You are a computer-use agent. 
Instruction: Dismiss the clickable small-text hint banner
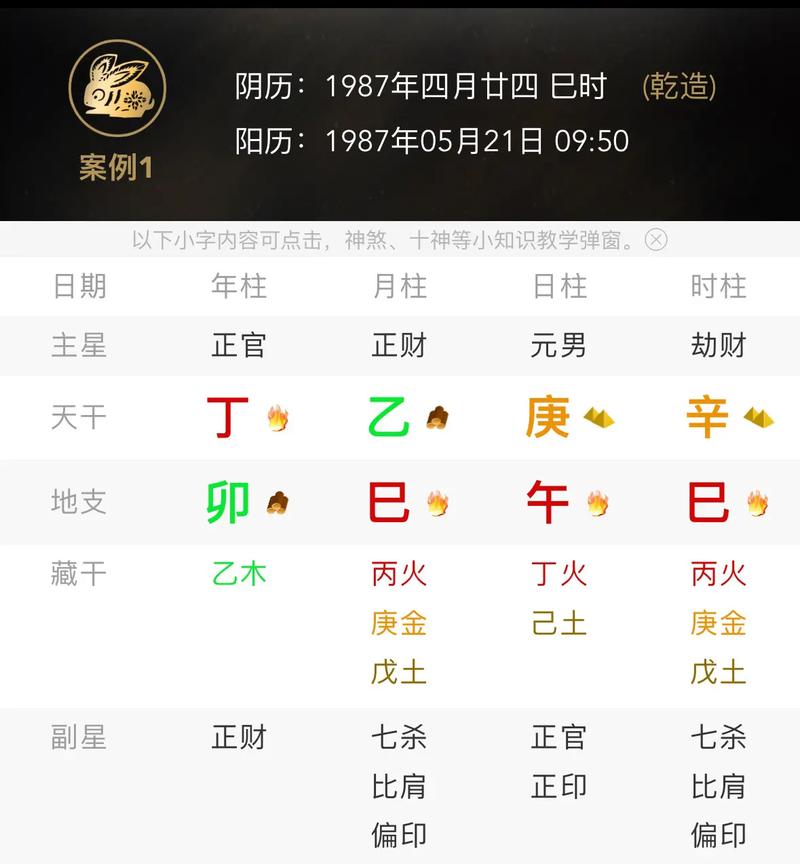pyautogui.click(x=656, y=240)
